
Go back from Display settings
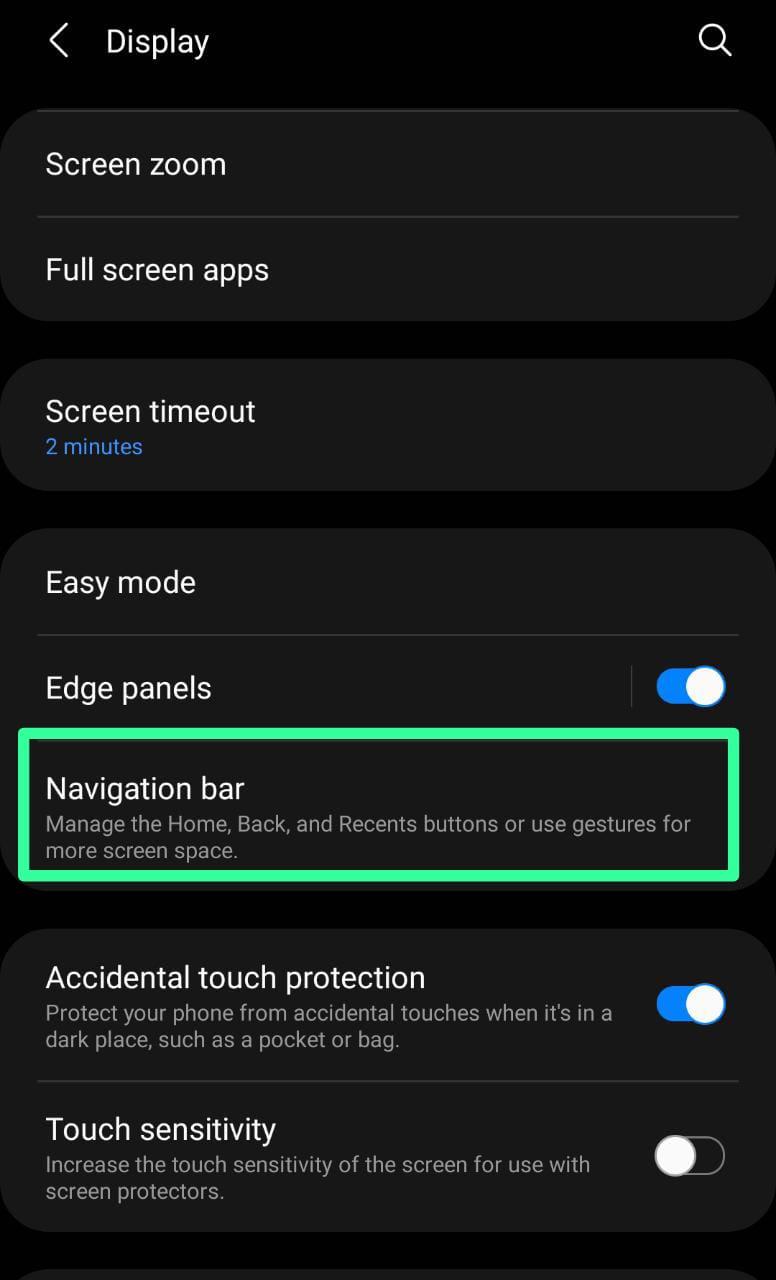[59, 41]
